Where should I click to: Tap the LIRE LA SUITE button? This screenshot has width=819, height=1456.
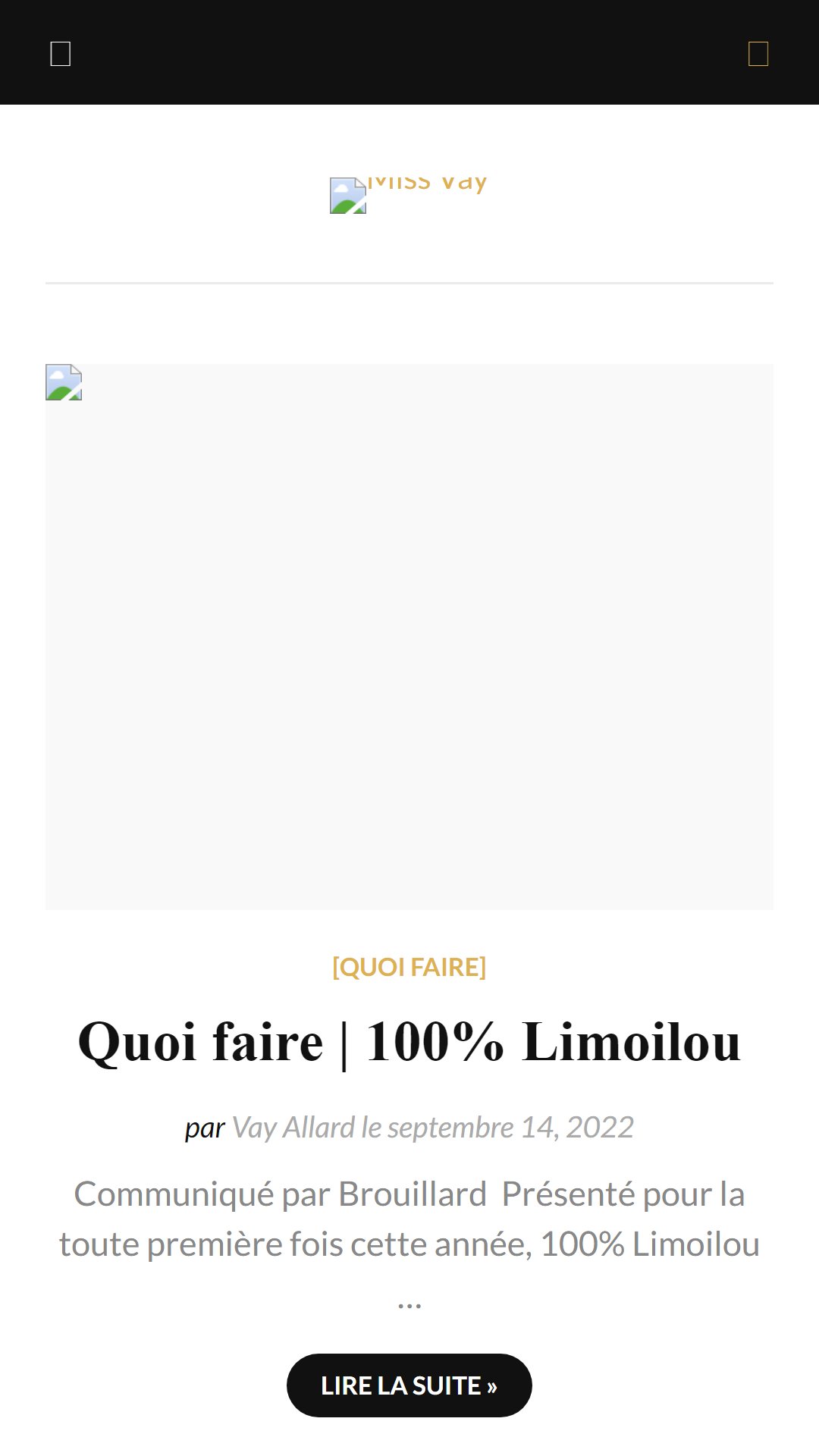pos(409,1385)
